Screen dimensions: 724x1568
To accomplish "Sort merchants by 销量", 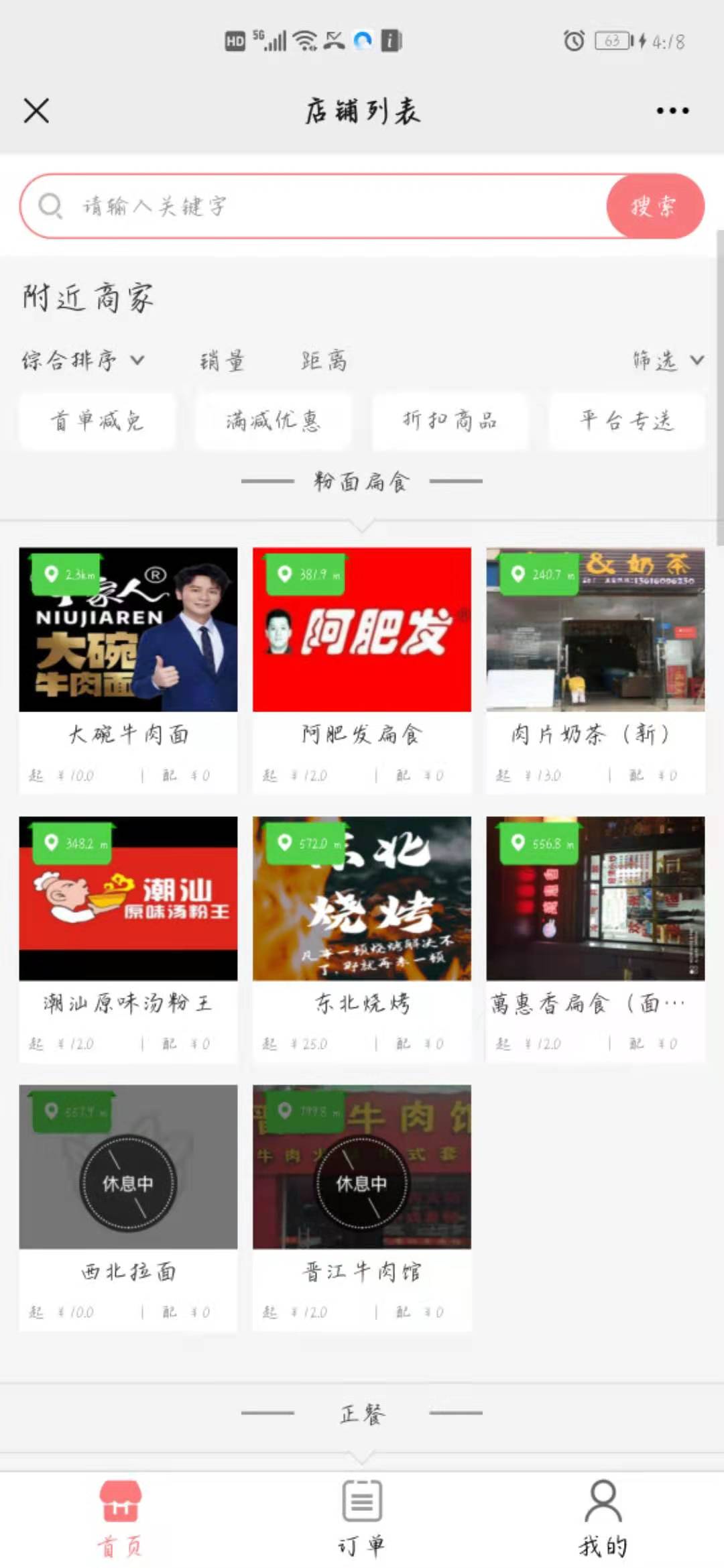I will tap(222, 361).
